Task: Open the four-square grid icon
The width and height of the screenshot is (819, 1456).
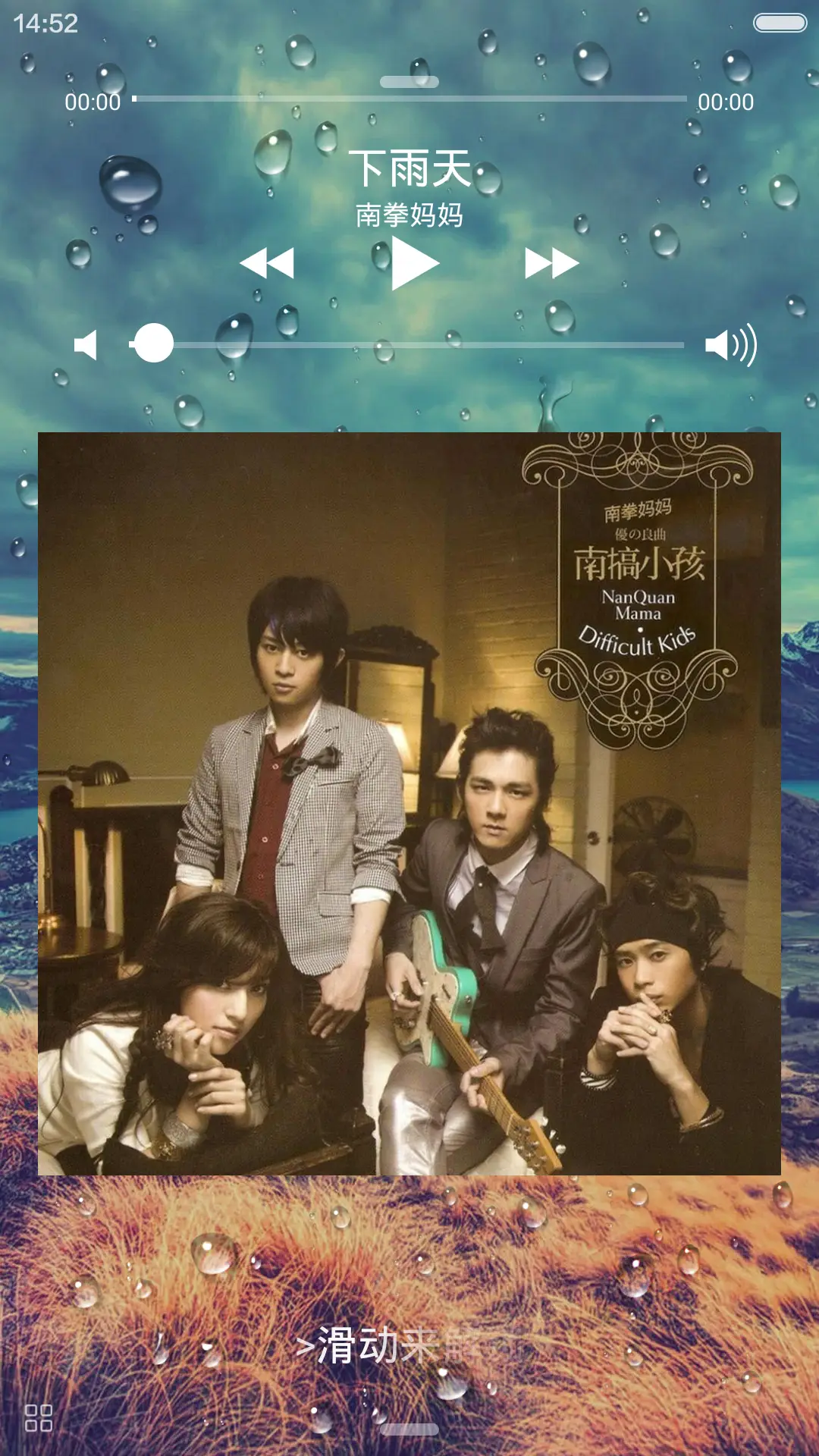Action: (x=39, y=1417)
